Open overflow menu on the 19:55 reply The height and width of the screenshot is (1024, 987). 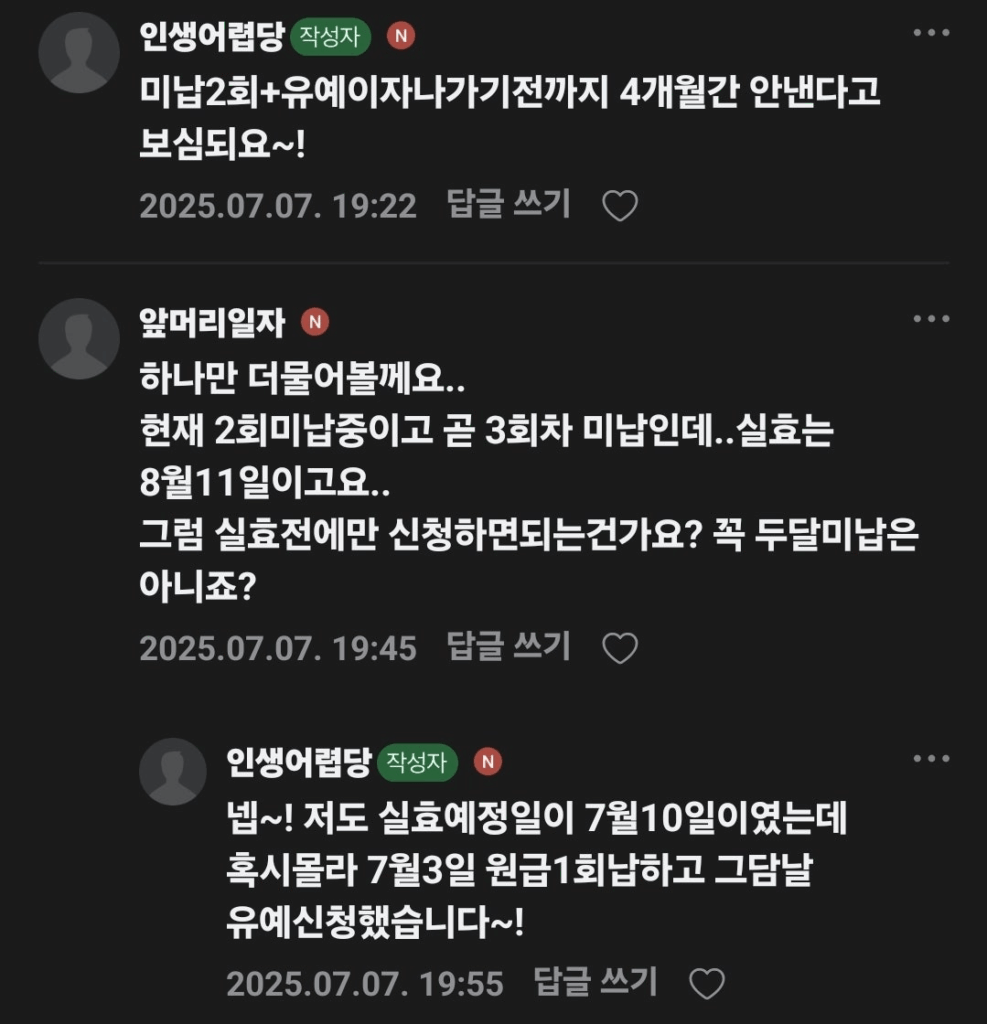pos(931,759)
